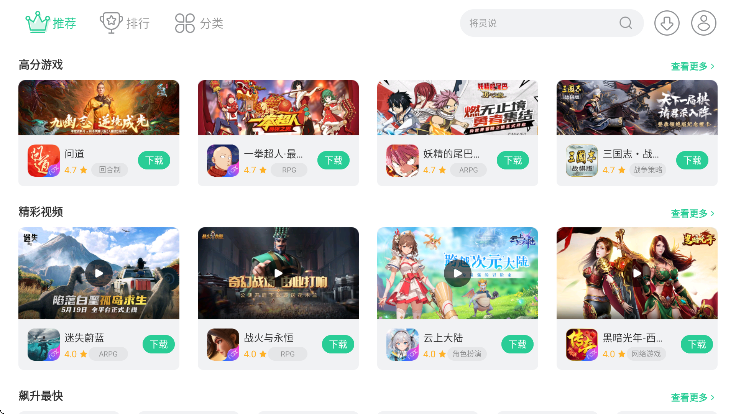
Task: Download 云上大陆
Action: (517, 344)
